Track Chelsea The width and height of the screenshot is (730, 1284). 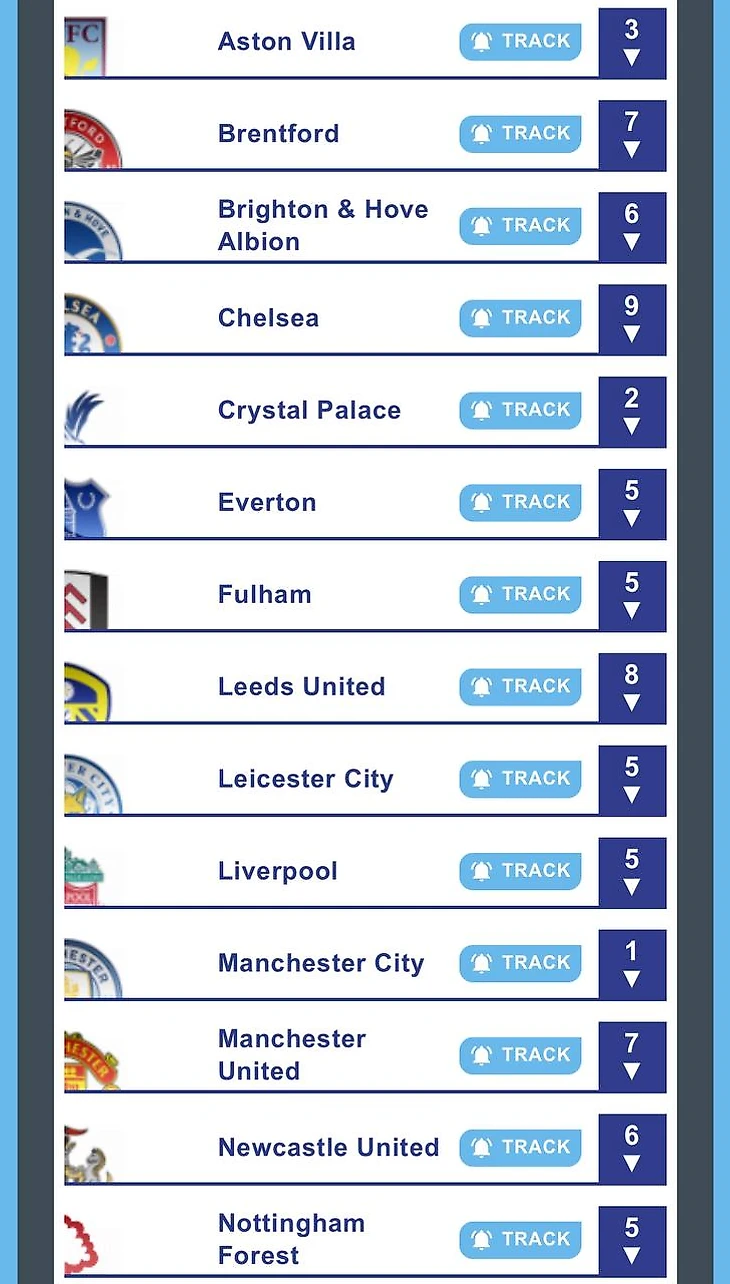pyautogui.click(x=520, y=318)
